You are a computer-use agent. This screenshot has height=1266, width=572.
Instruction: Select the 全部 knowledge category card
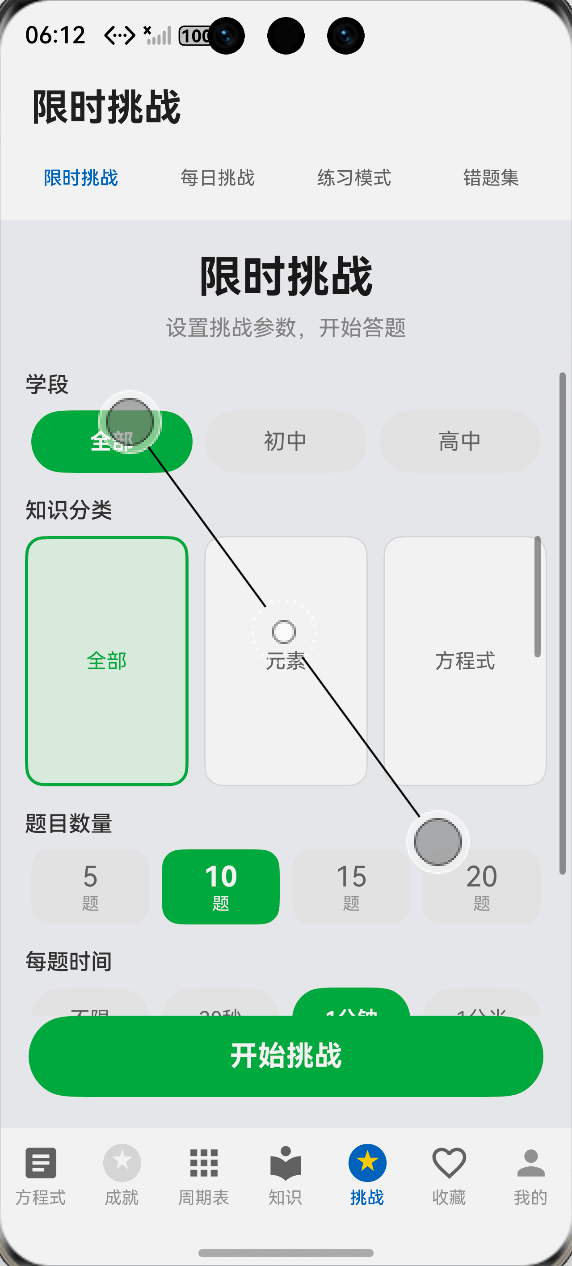(x=107, y=661)
